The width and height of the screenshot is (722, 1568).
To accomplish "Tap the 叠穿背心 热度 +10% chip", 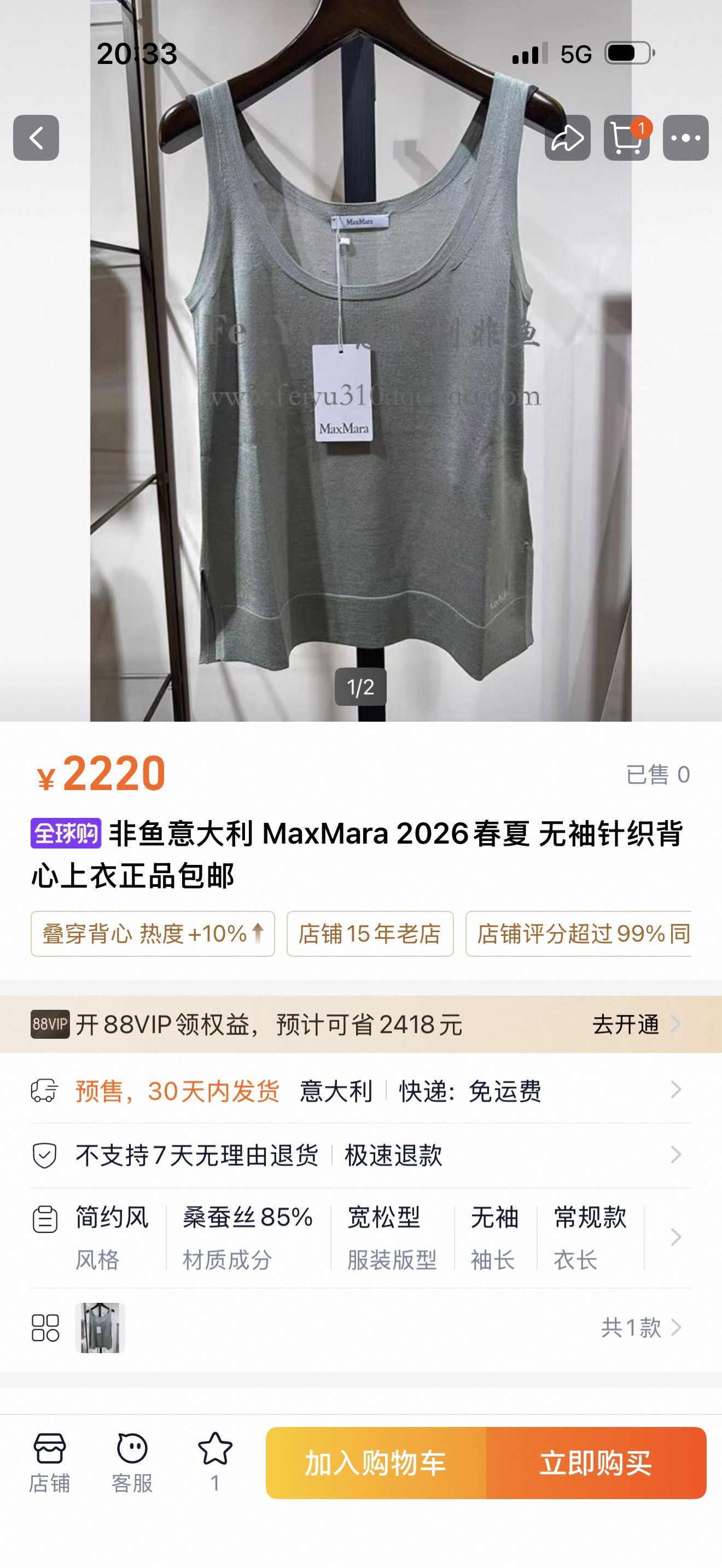I will coord(152,933).
